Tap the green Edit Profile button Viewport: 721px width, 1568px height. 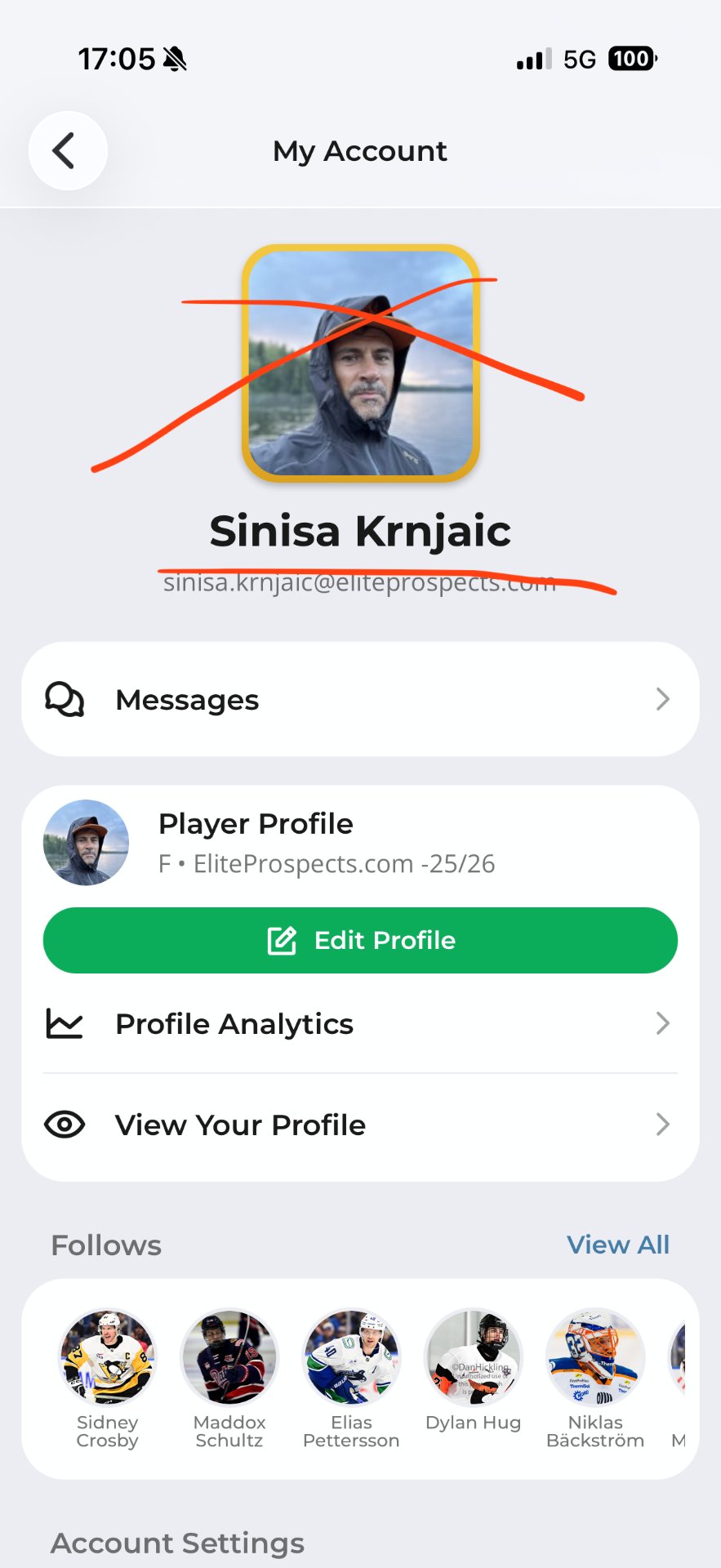[x=360, y=941]
